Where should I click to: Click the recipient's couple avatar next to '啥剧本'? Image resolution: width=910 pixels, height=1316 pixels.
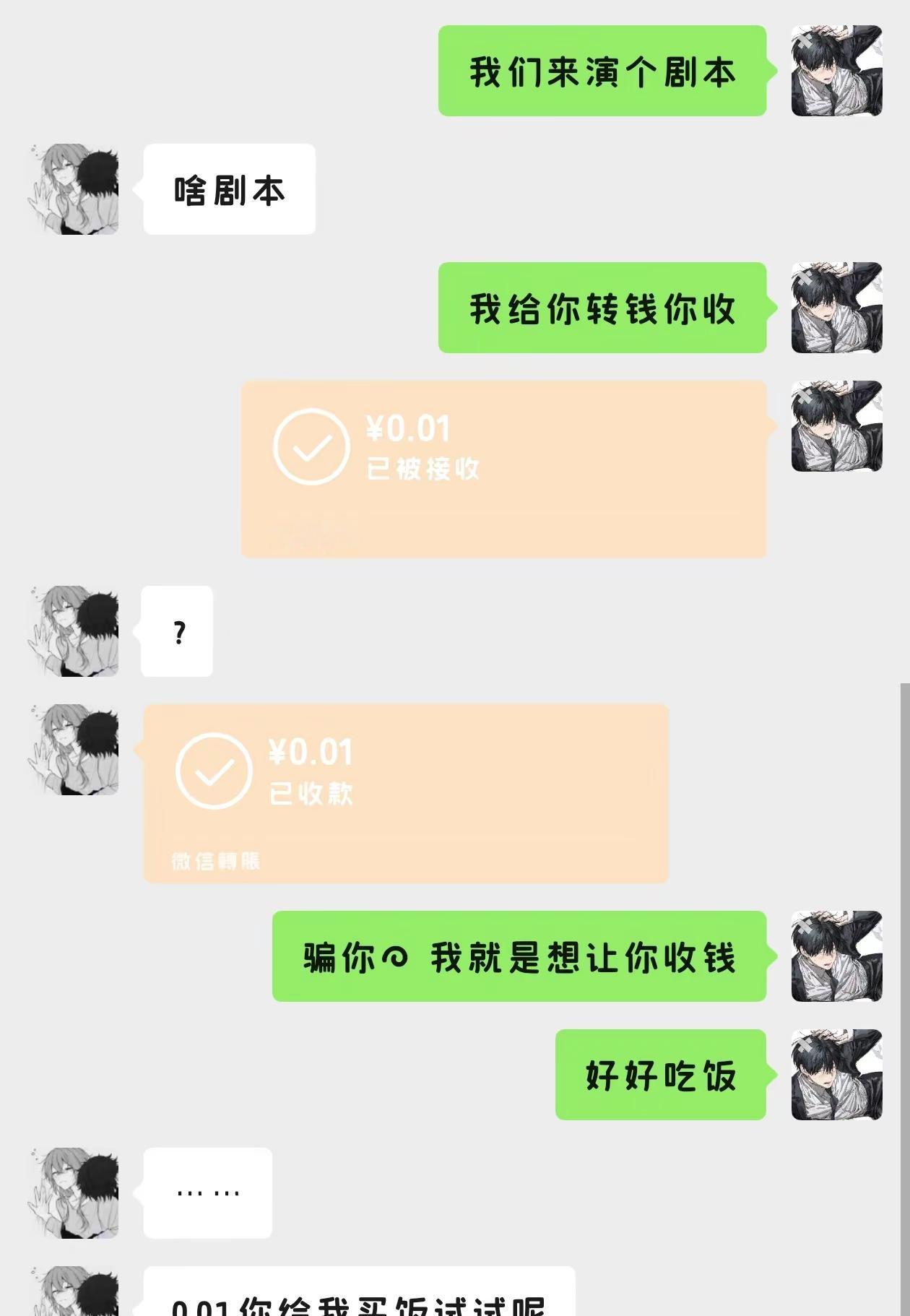(72, 189)
